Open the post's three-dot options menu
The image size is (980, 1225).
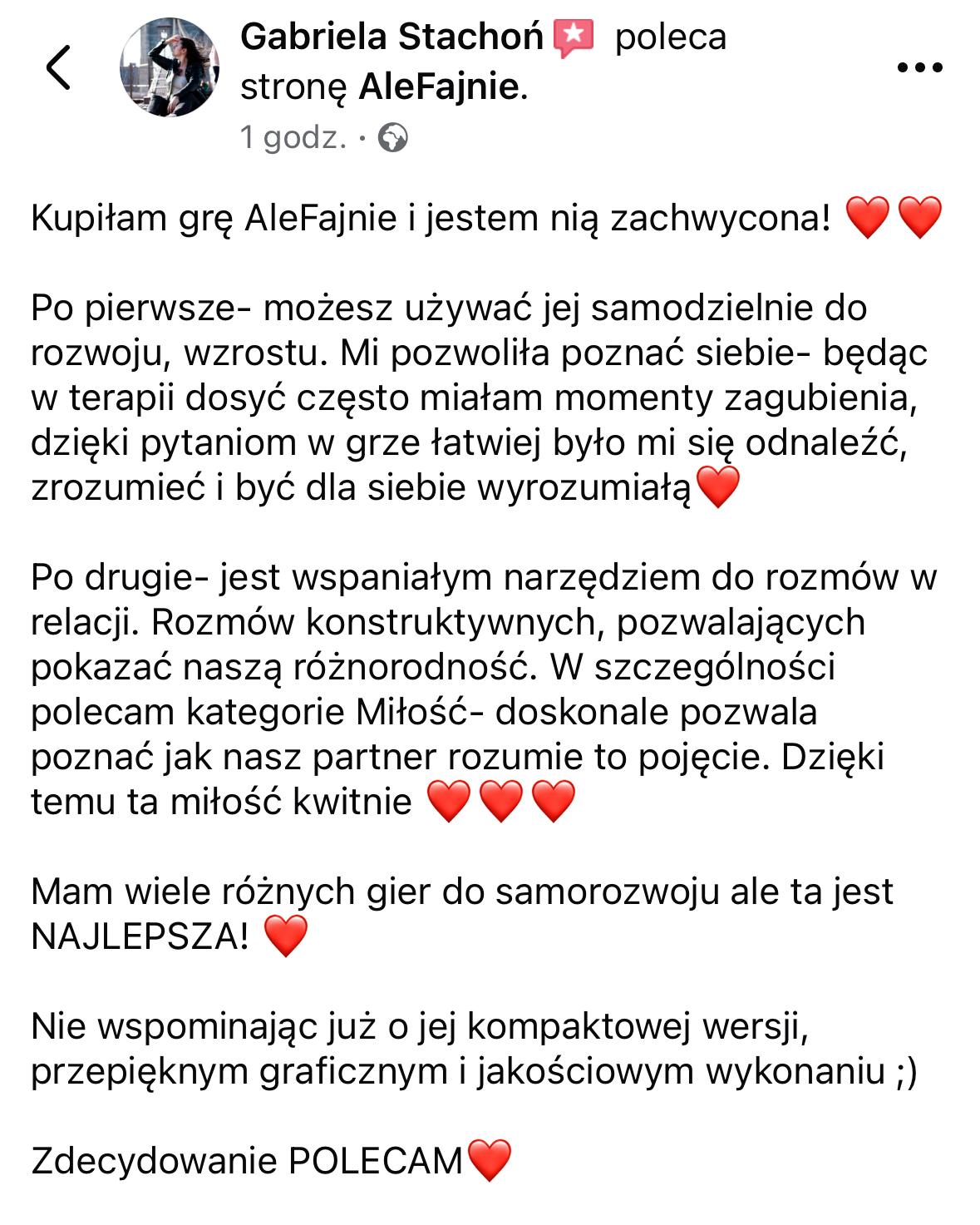click(921, 69)
